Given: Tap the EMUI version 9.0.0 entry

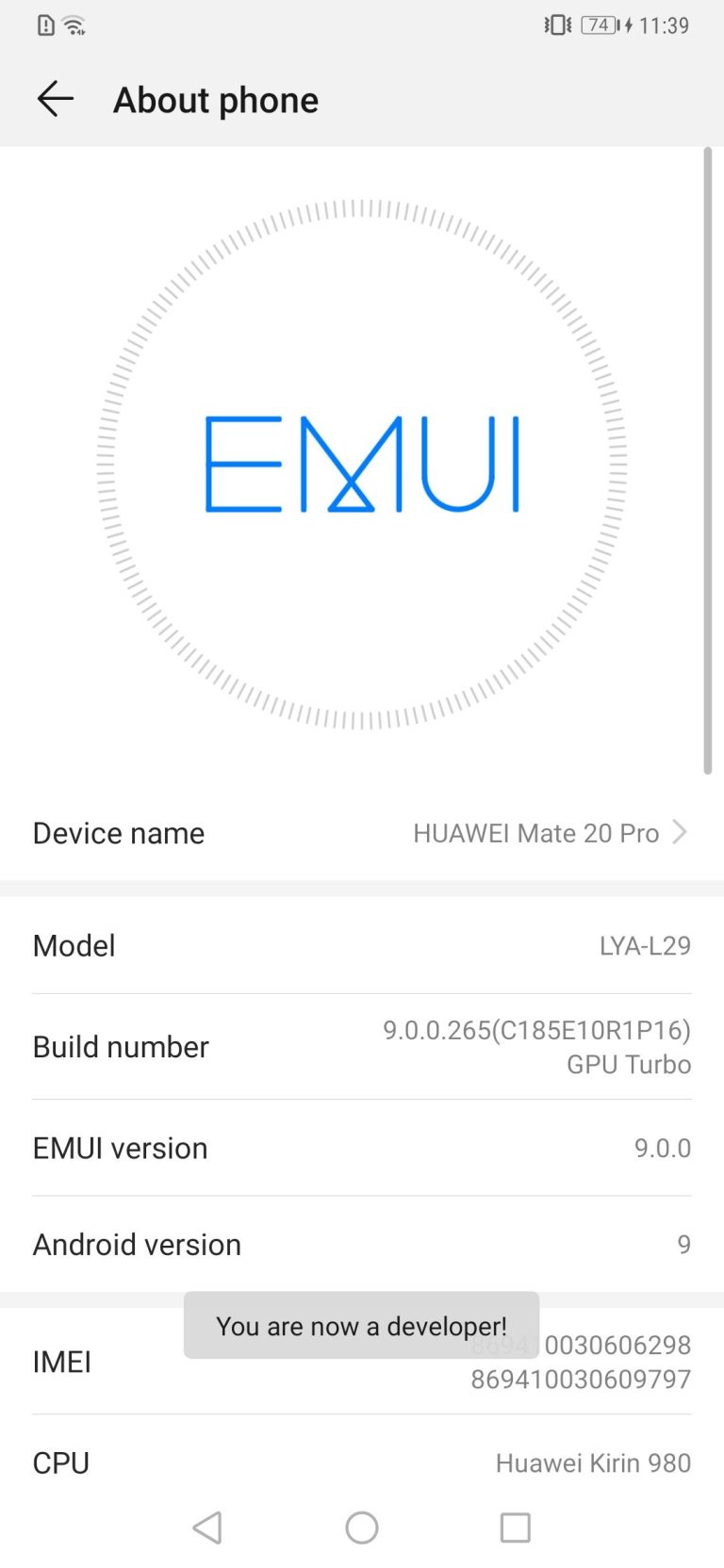Looking at the screenshot, I should click(362, 1148).
